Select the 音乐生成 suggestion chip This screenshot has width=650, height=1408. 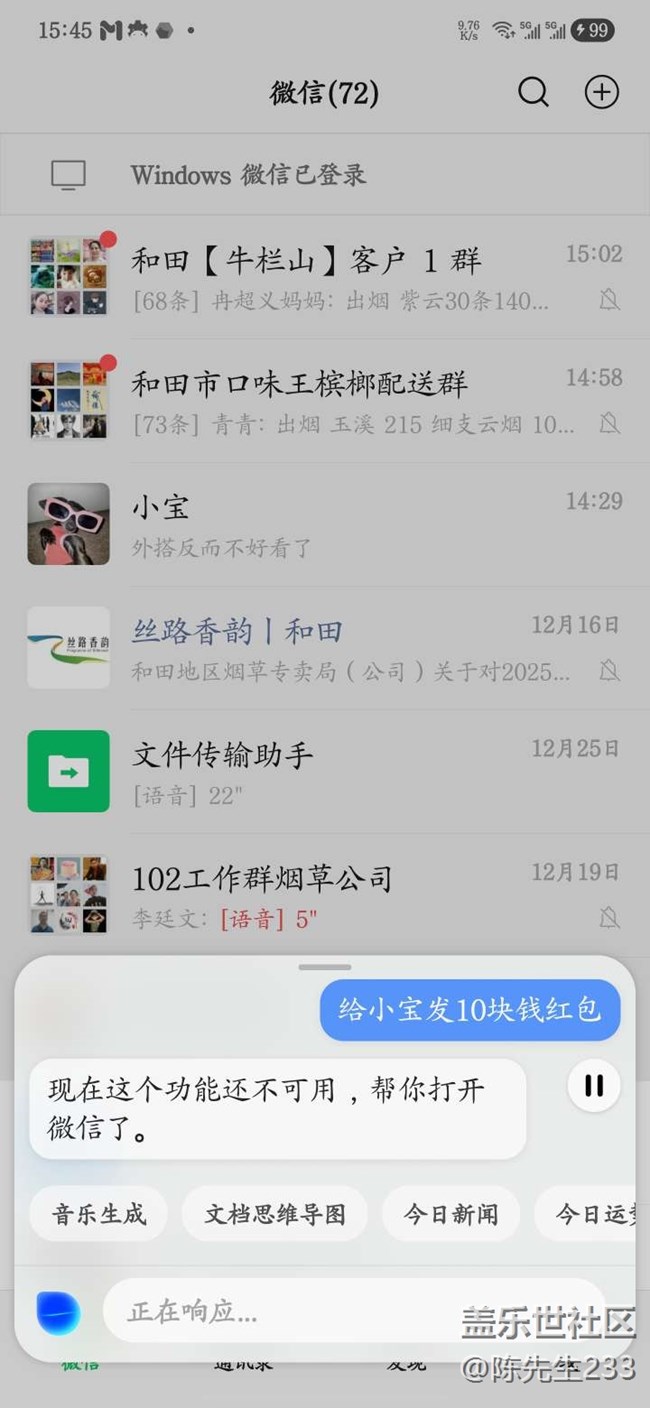pos(99,1214)
